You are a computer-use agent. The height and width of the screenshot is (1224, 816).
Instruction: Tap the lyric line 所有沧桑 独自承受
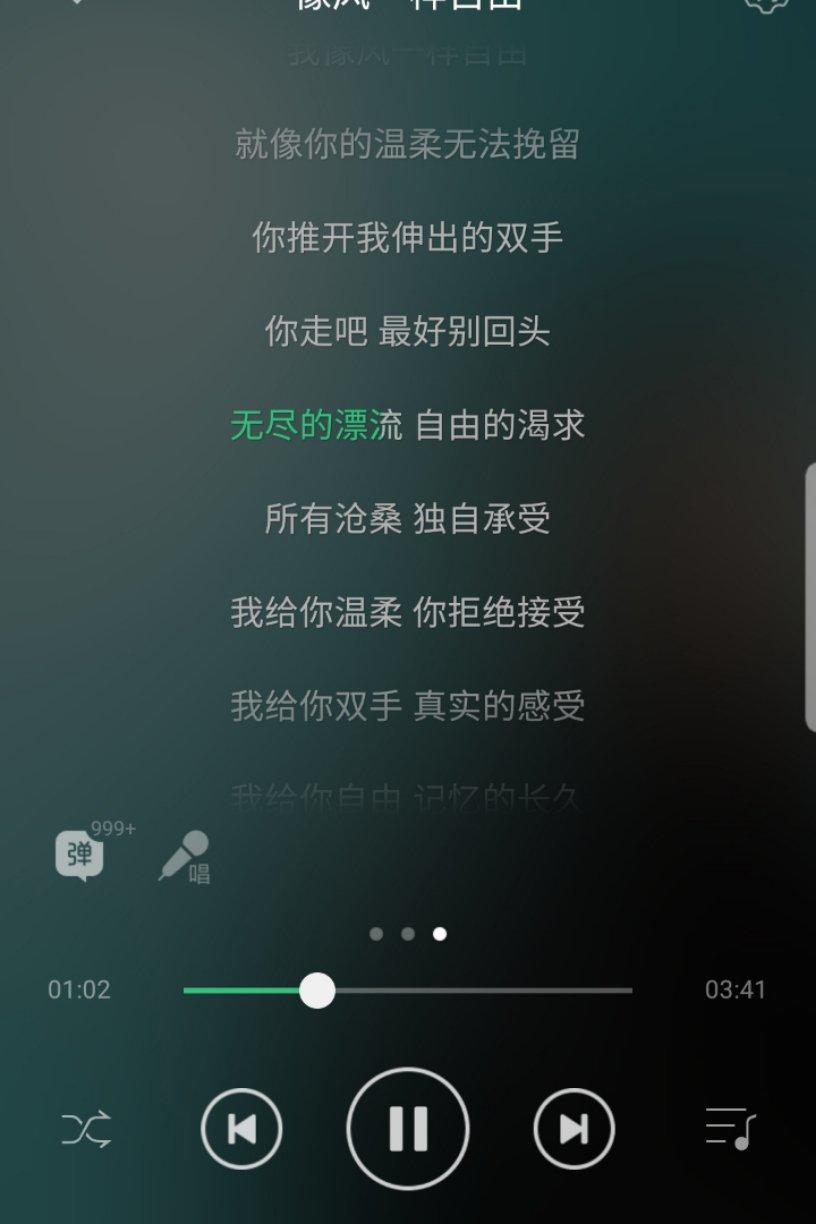tap(407, 519)
